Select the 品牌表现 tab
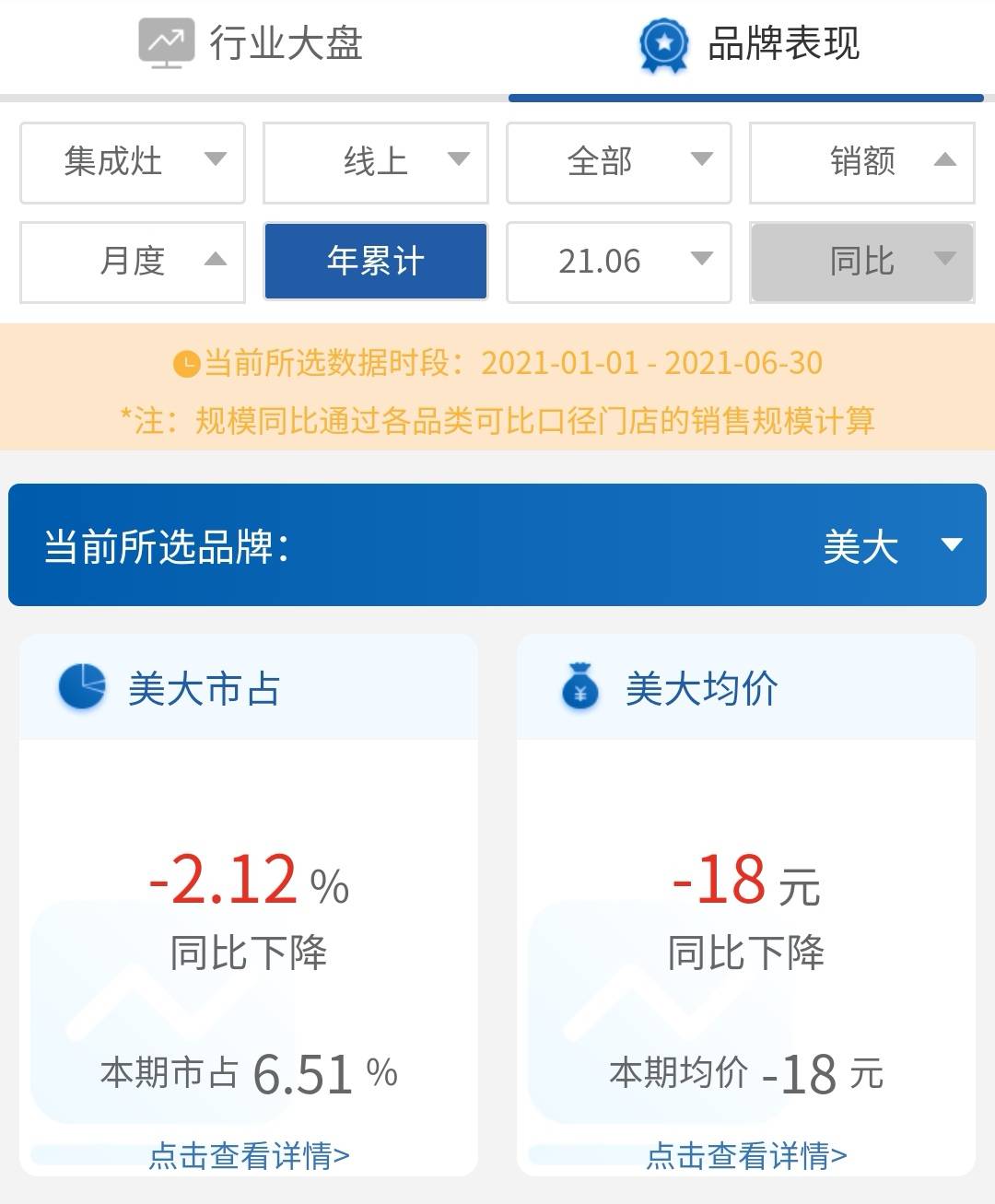The image size is (995, 1204). pos(749,43)
